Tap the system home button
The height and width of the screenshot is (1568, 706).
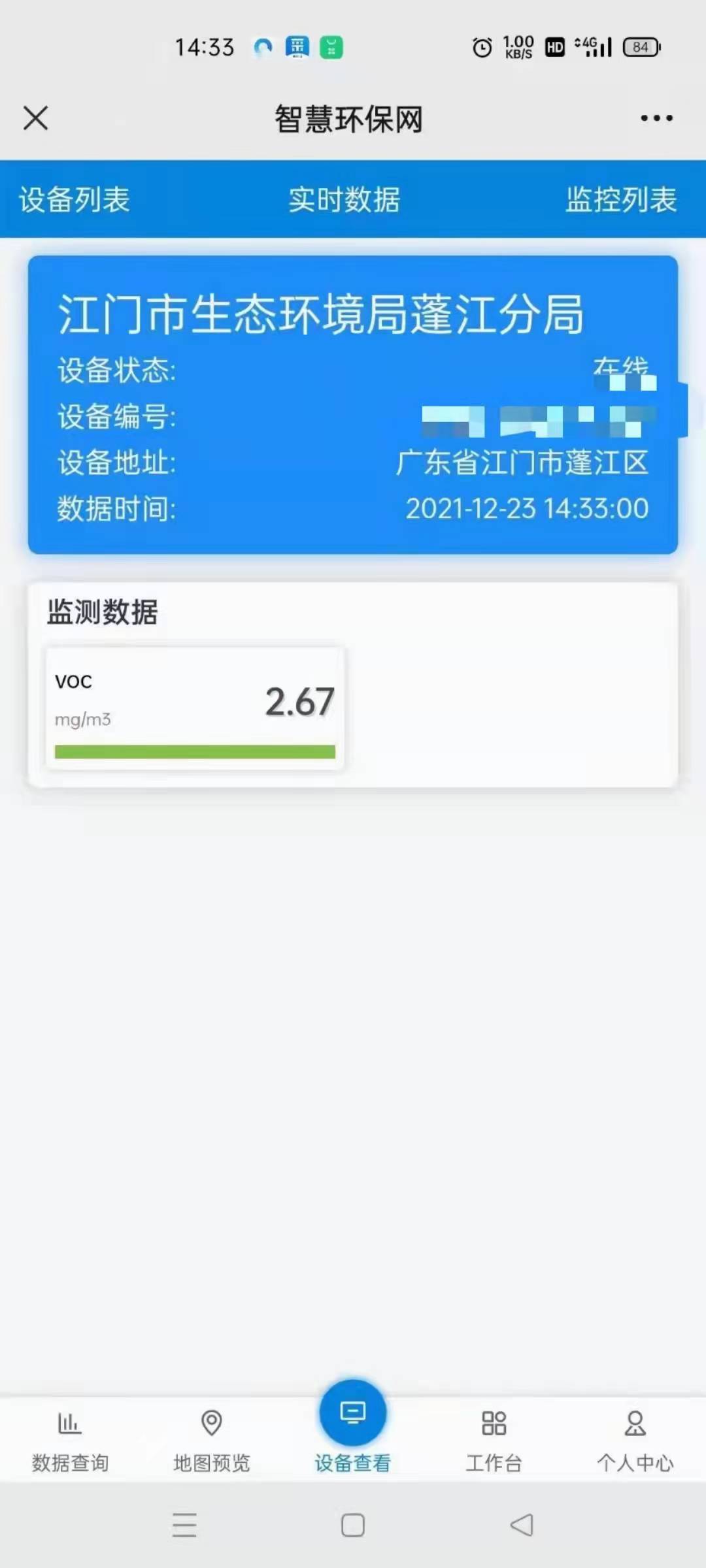pyautogui.click(x=353, y=1526)
